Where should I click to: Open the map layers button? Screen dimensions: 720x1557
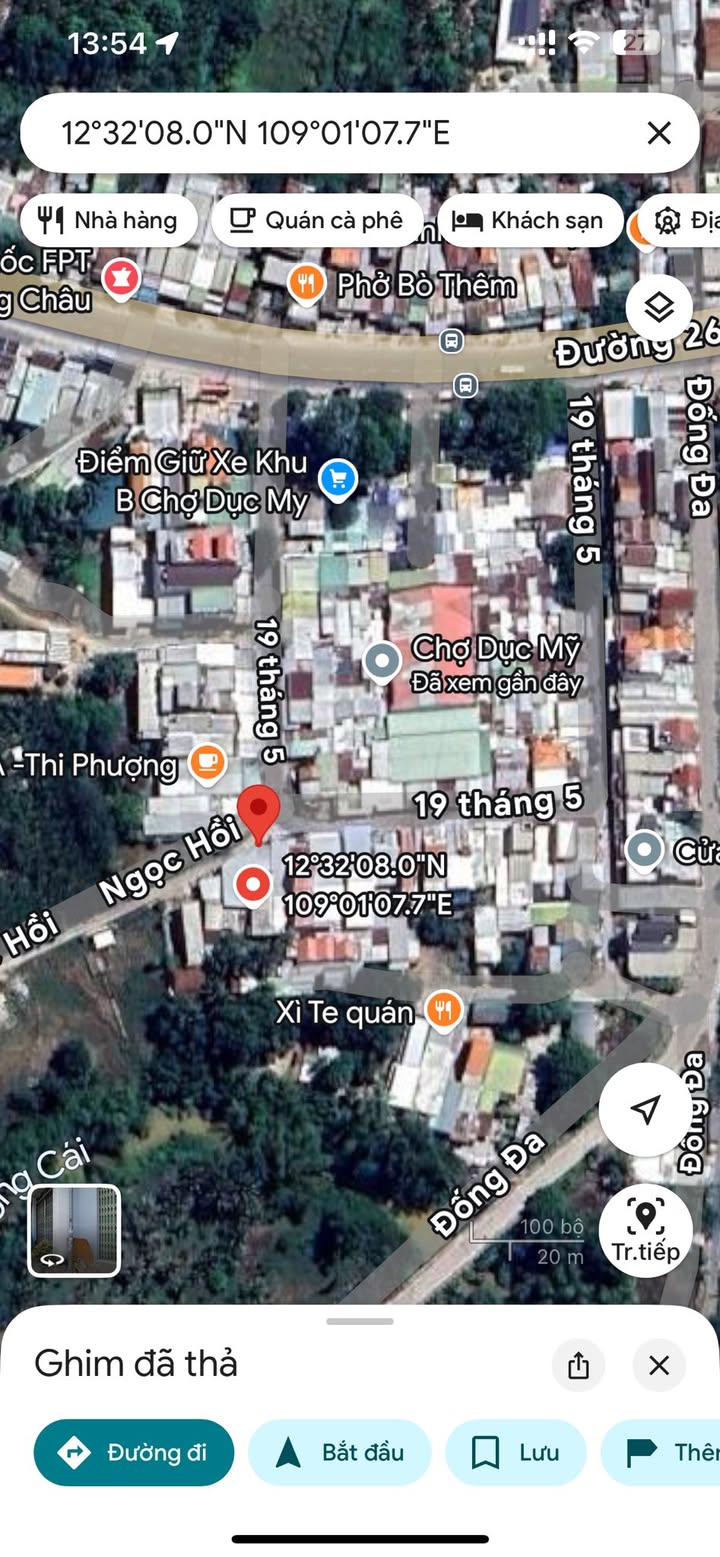659,308
